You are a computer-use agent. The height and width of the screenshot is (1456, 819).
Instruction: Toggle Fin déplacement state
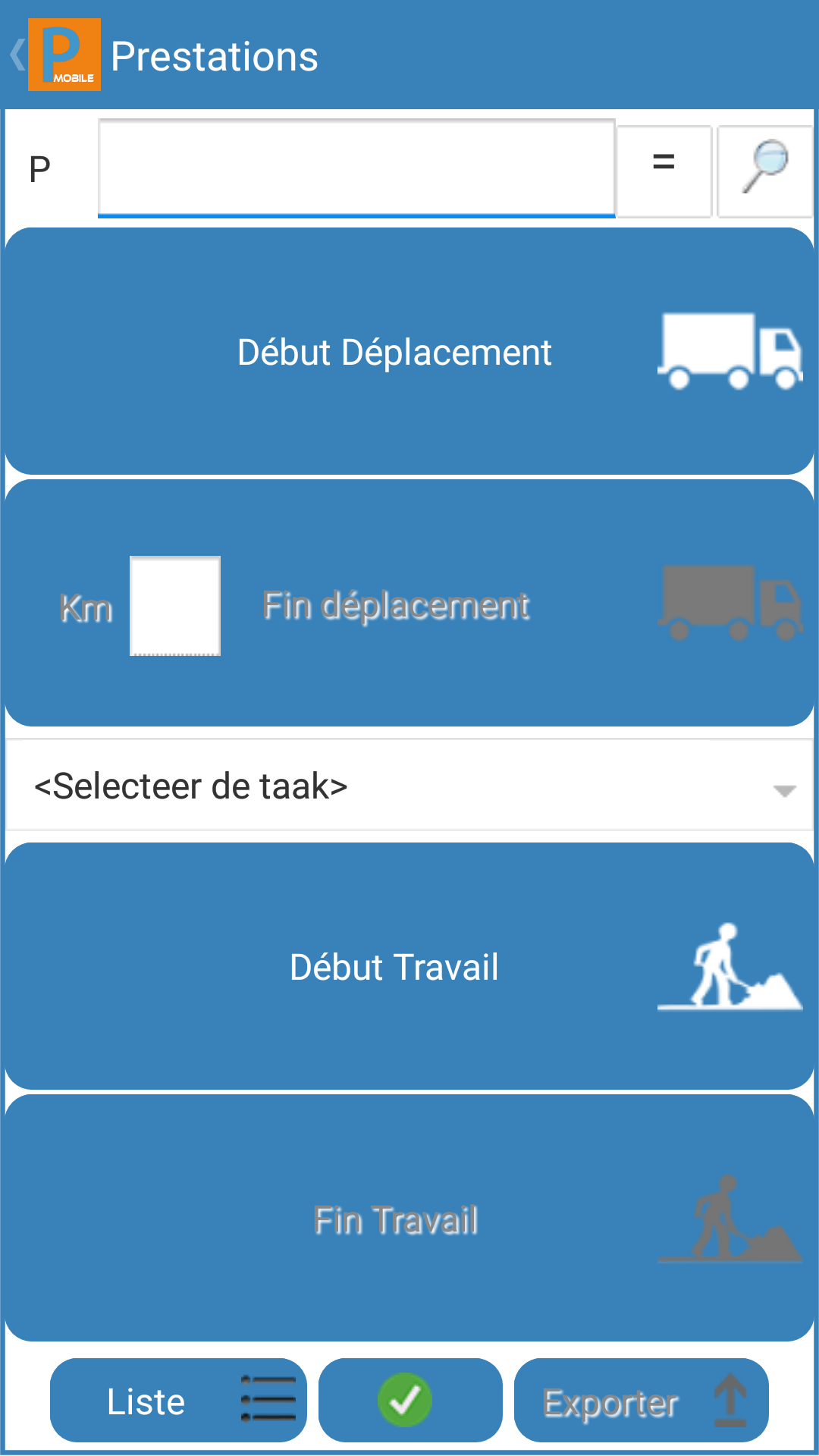point(409,605)
